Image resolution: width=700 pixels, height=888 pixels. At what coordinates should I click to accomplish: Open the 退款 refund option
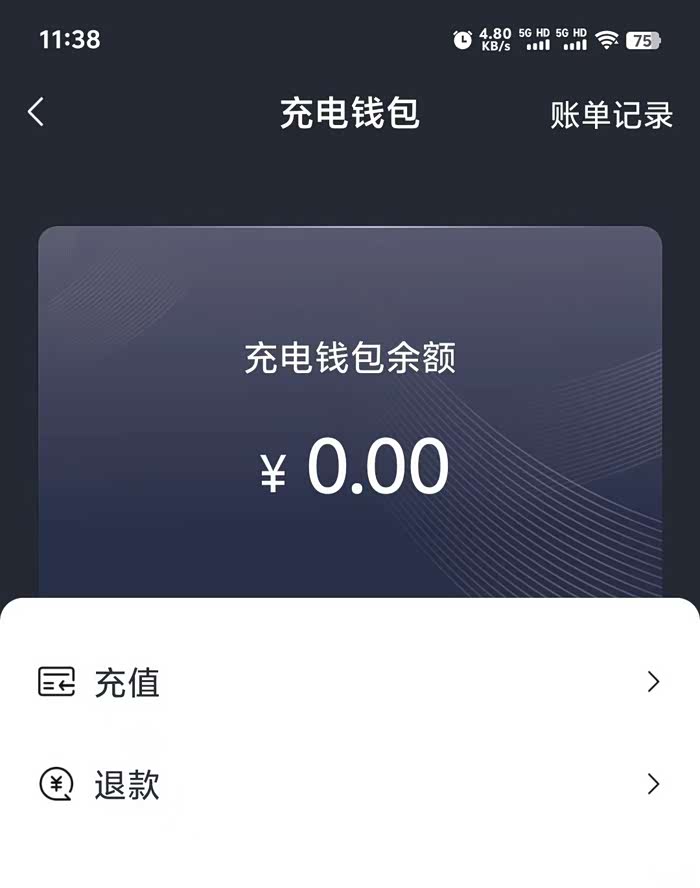click(349, 784)
